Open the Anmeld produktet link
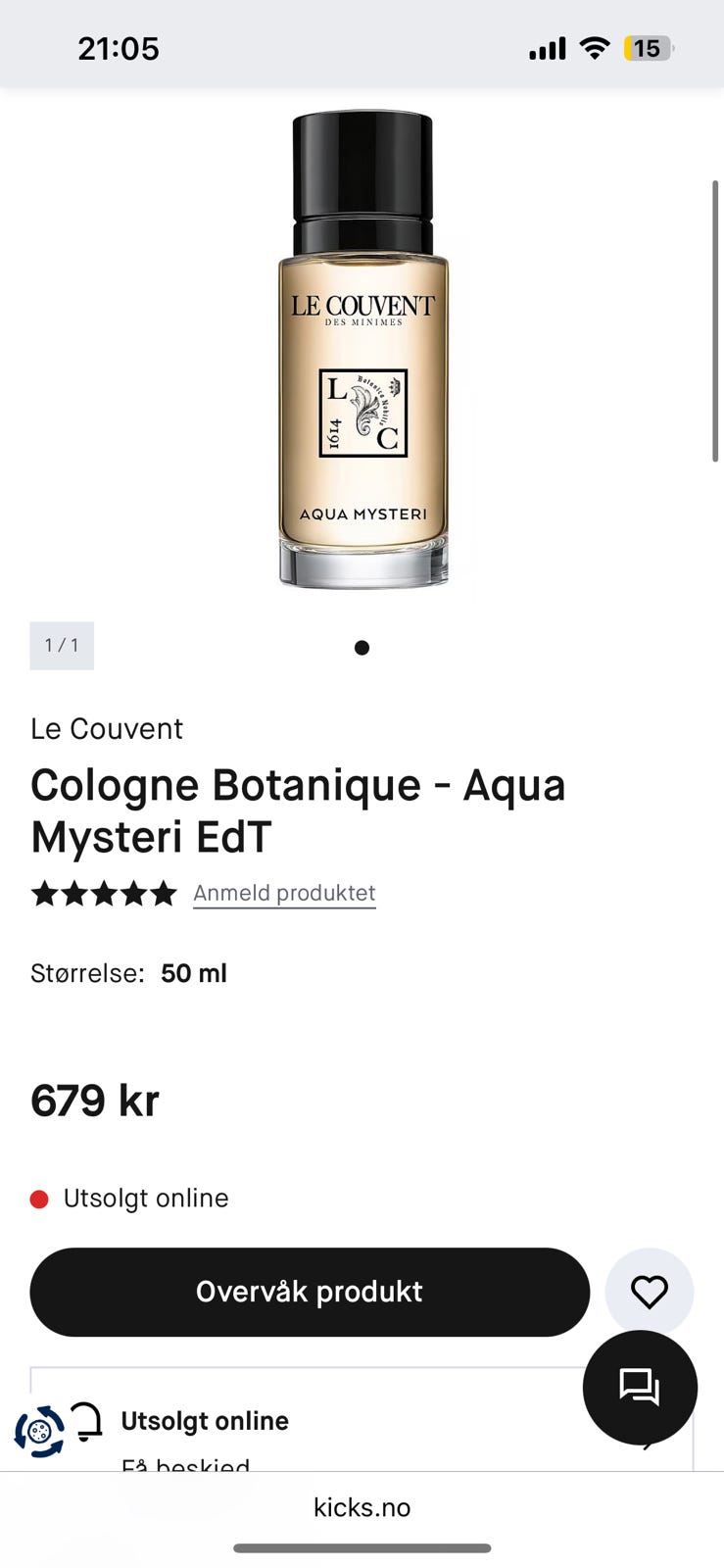This screenshot has height=1568, width=724. (284, 893)
